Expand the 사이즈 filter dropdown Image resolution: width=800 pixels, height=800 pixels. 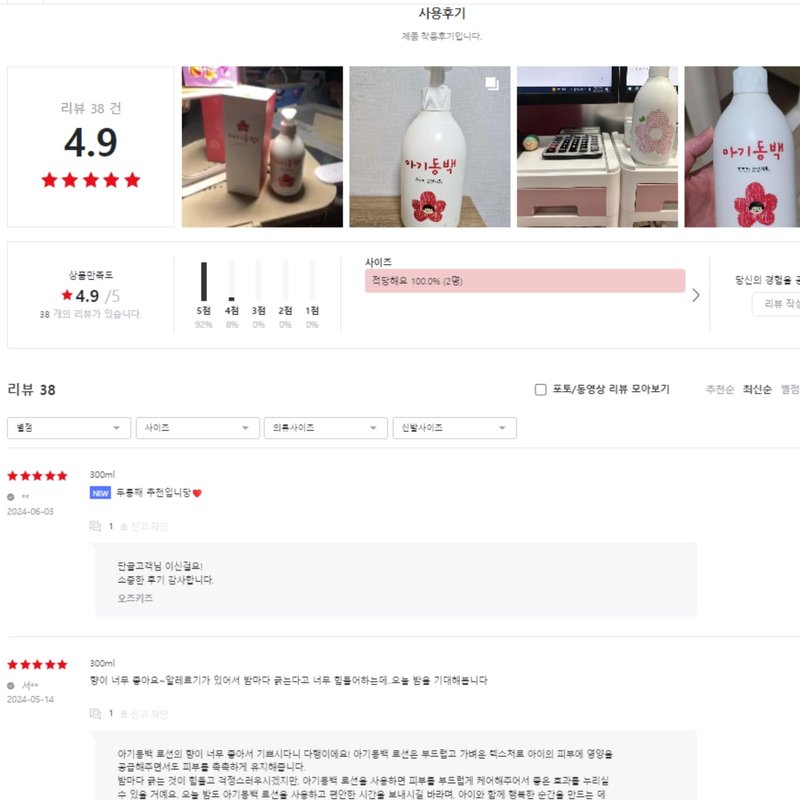point(197,428)
